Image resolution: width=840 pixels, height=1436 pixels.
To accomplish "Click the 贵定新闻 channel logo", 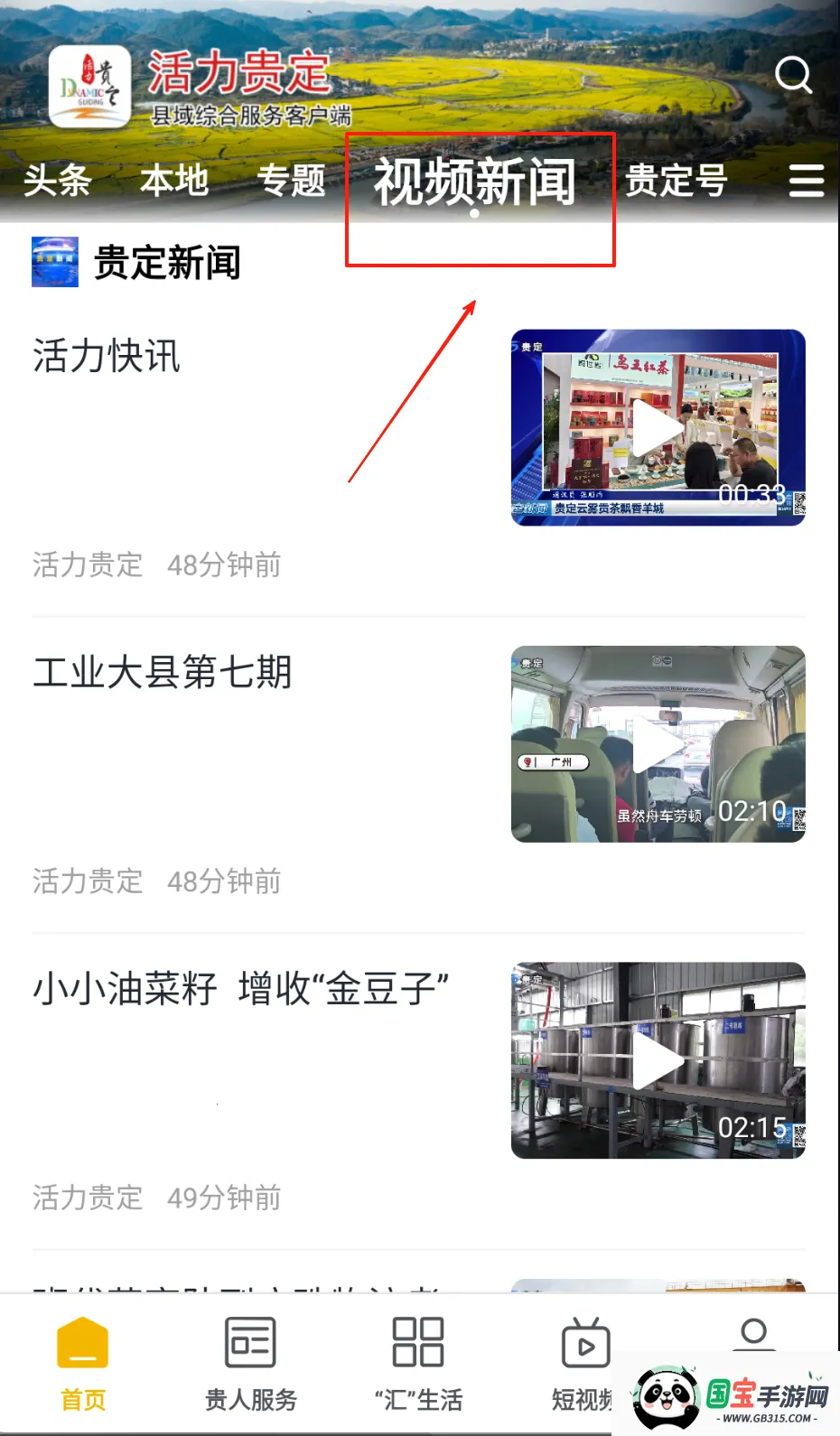I will (x=52, y=261).
